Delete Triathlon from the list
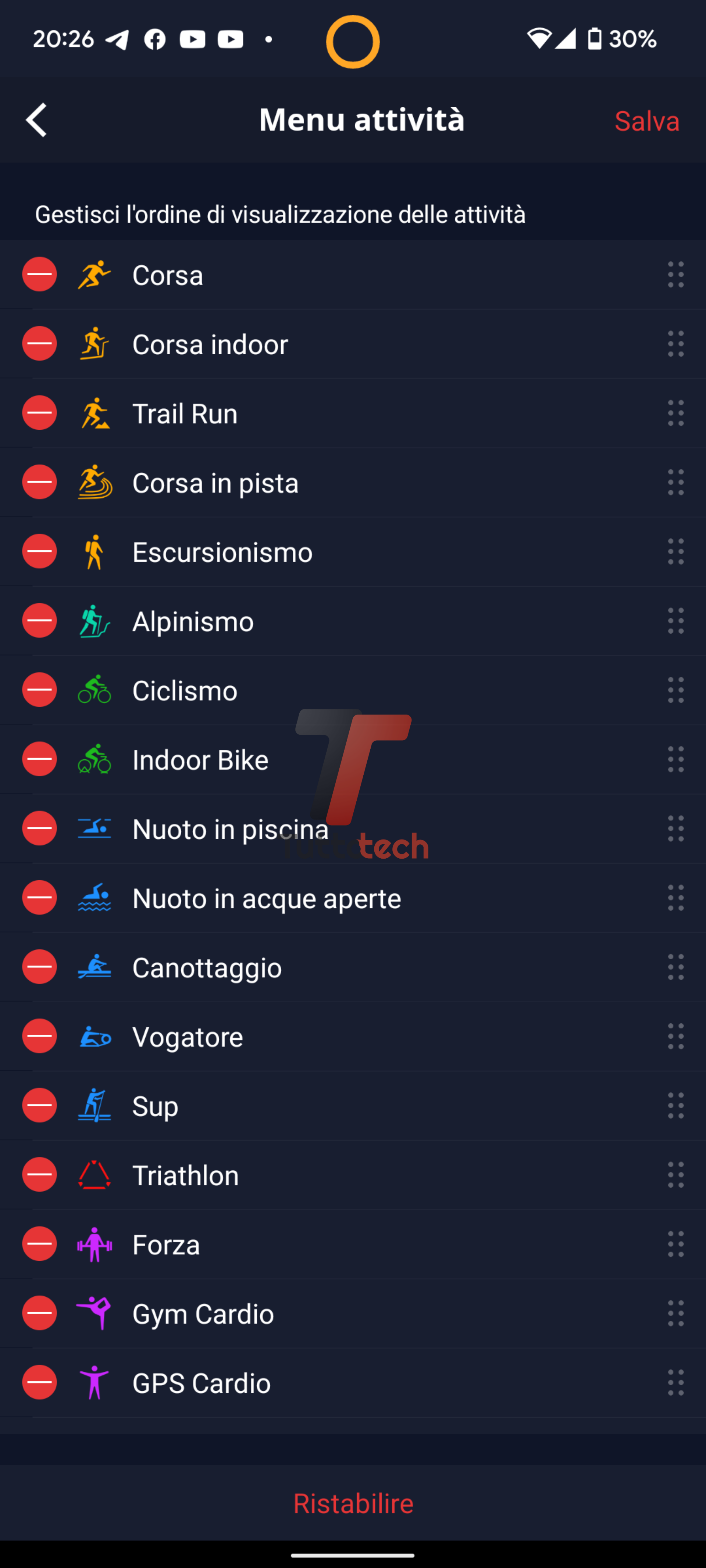The image size is (706, 1568). pyautogui.click(x=40, y=1175)
